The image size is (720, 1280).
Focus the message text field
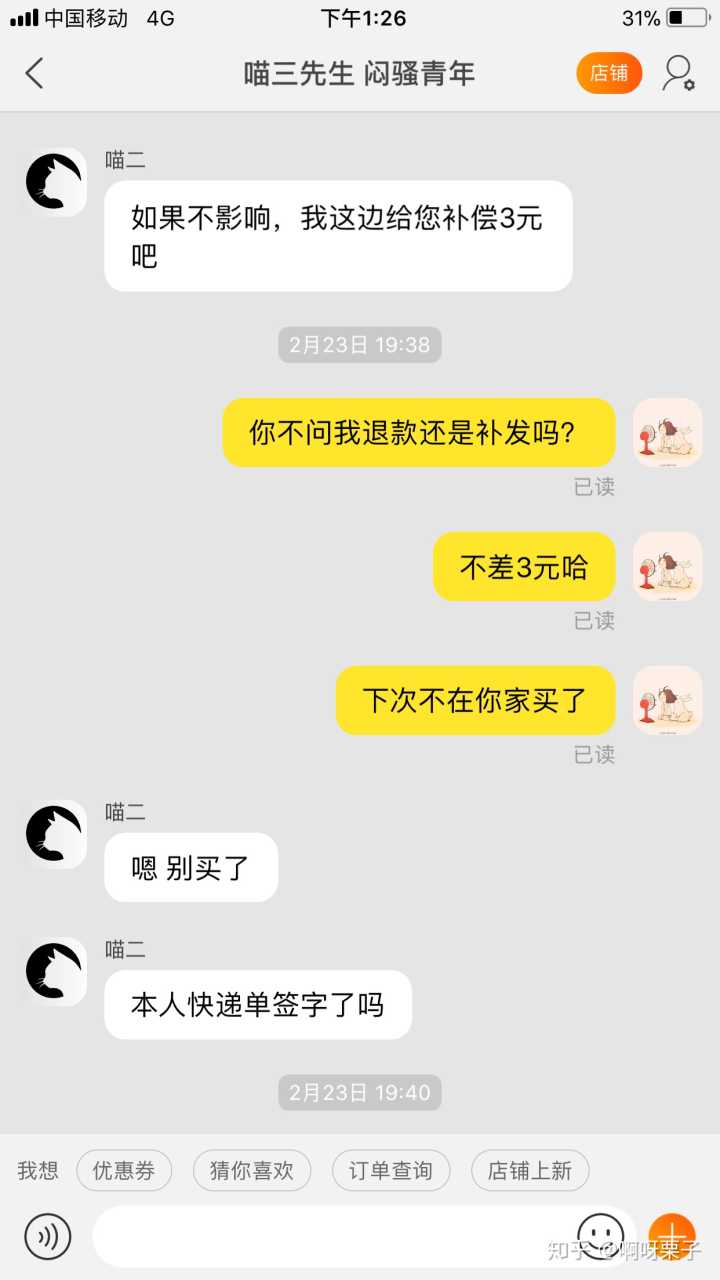(330, 1237)
